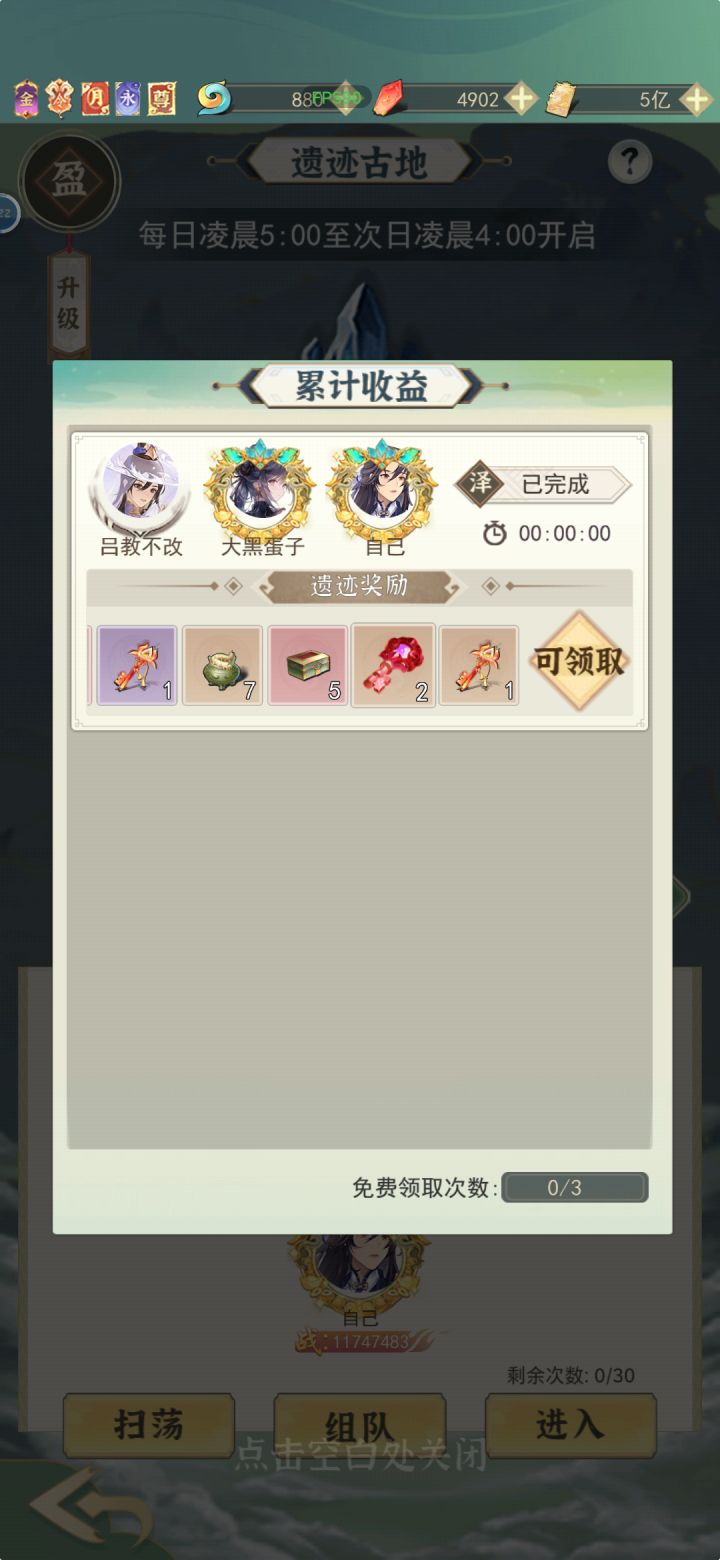Image resolution: width=720 pixels, height=1560 pixels.
Task: Click the blue swirl currency icon
Action: click(212, 98)
